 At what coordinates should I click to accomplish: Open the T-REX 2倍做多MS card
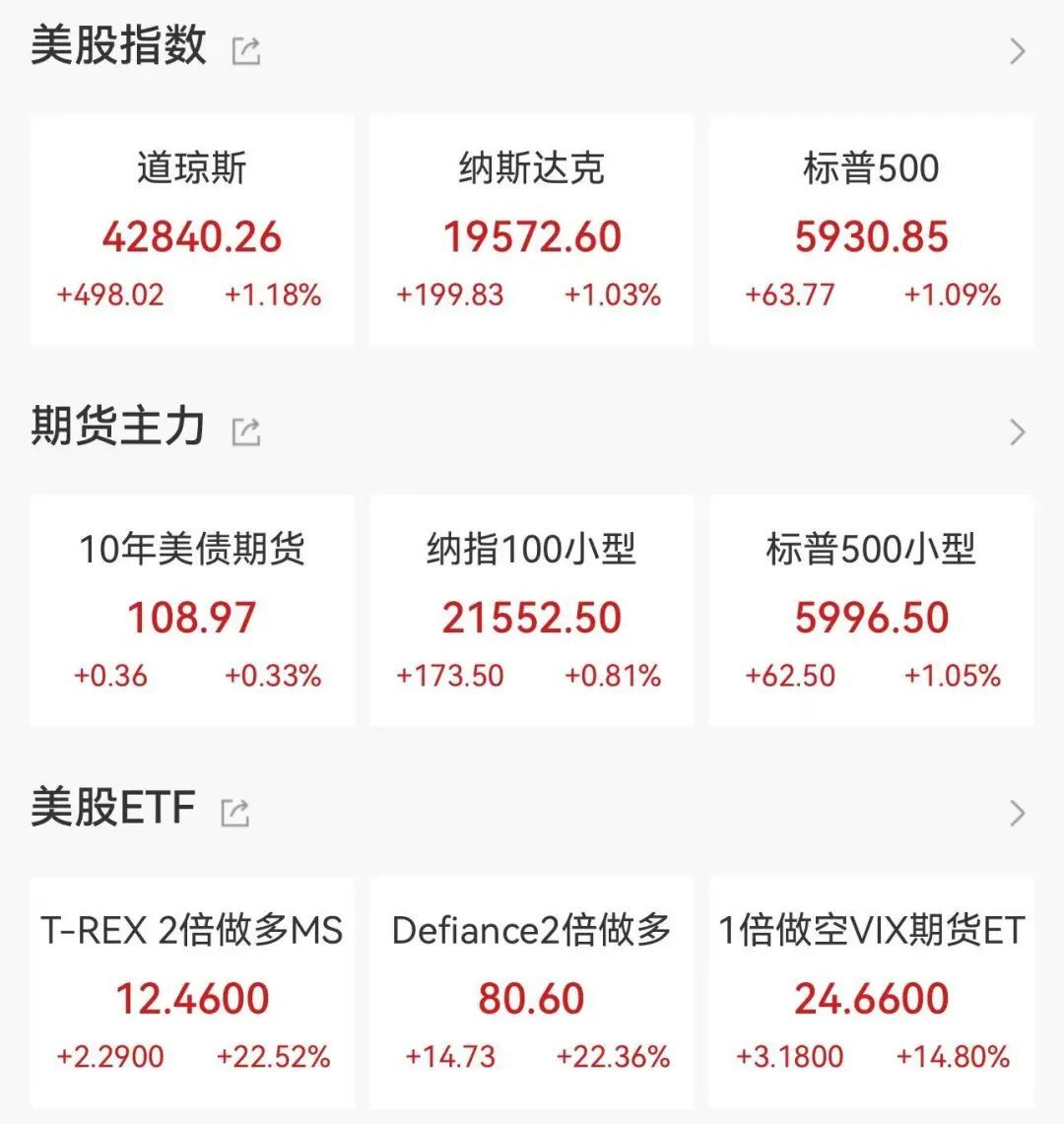192,992
